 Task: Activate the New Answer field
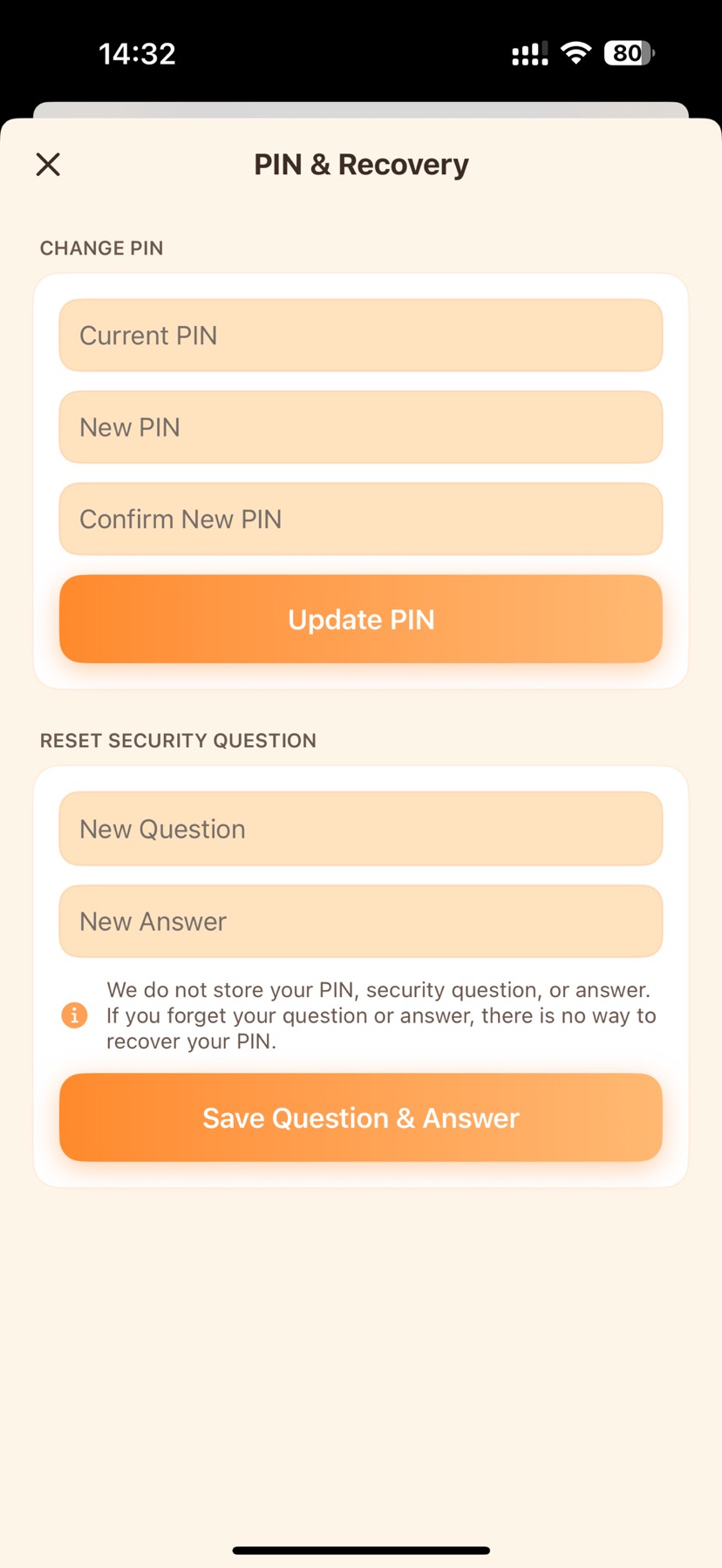(361, 921)
